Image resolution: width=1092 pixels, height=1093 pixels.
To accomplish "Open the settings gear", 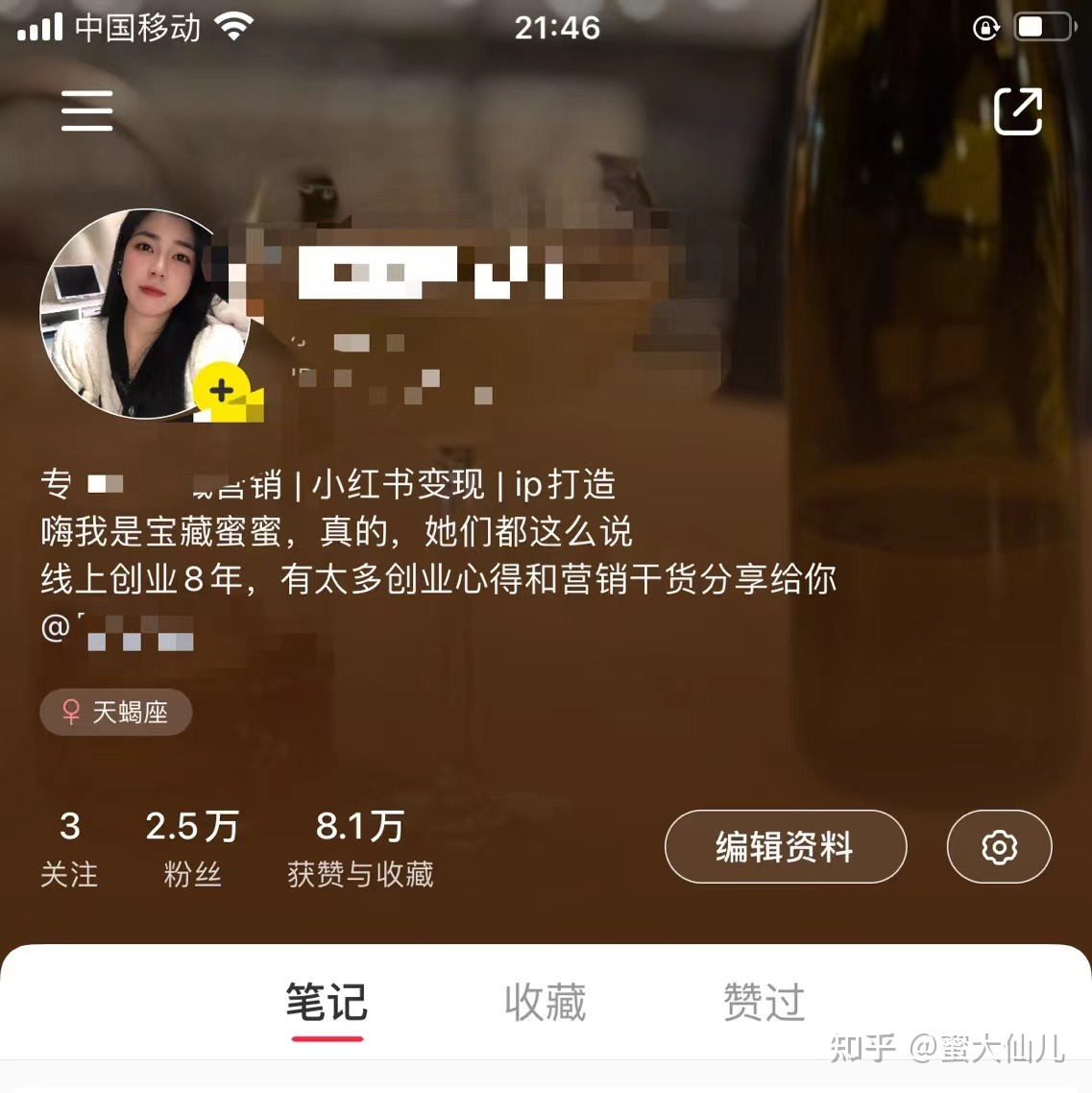I will click(x=999, y=847).
